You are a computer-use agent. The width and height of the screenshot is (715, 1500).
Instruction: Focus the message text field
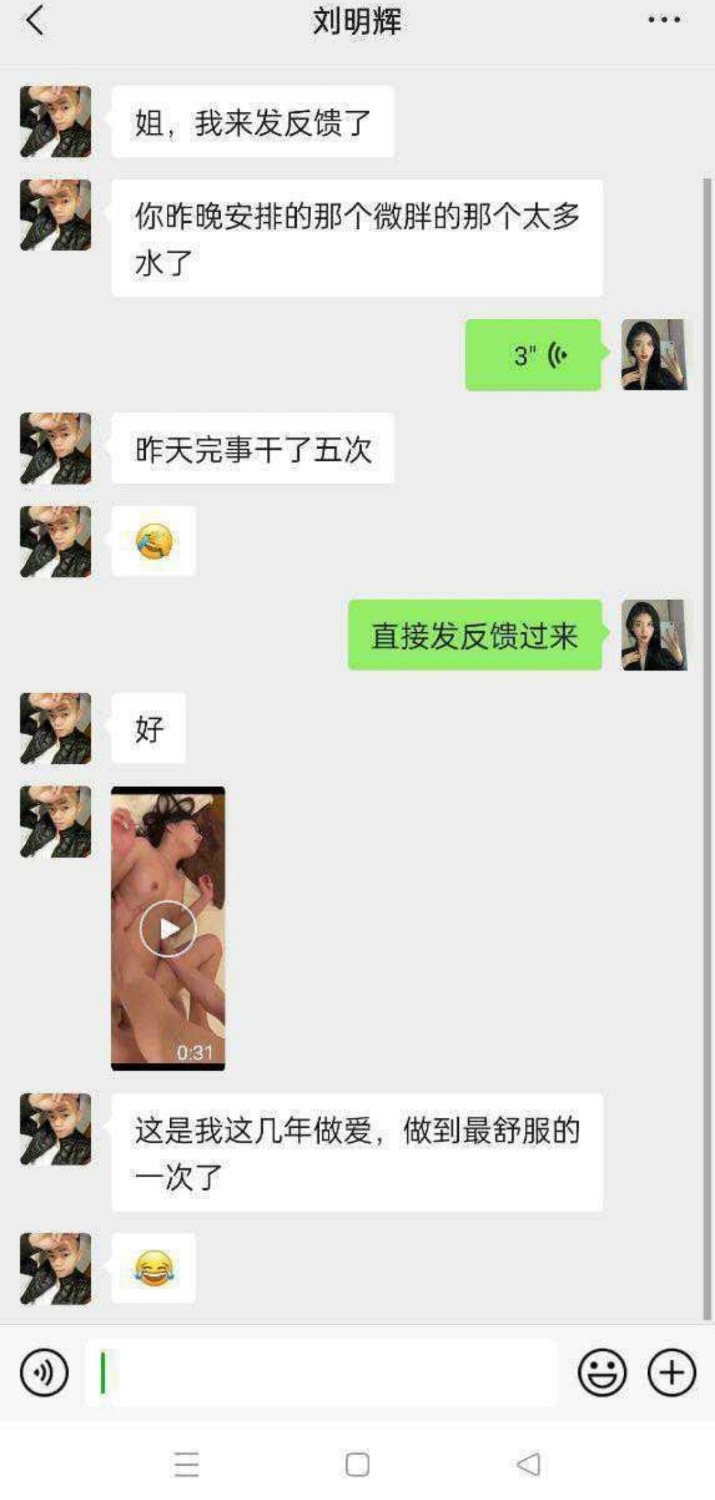point(322,1372)
